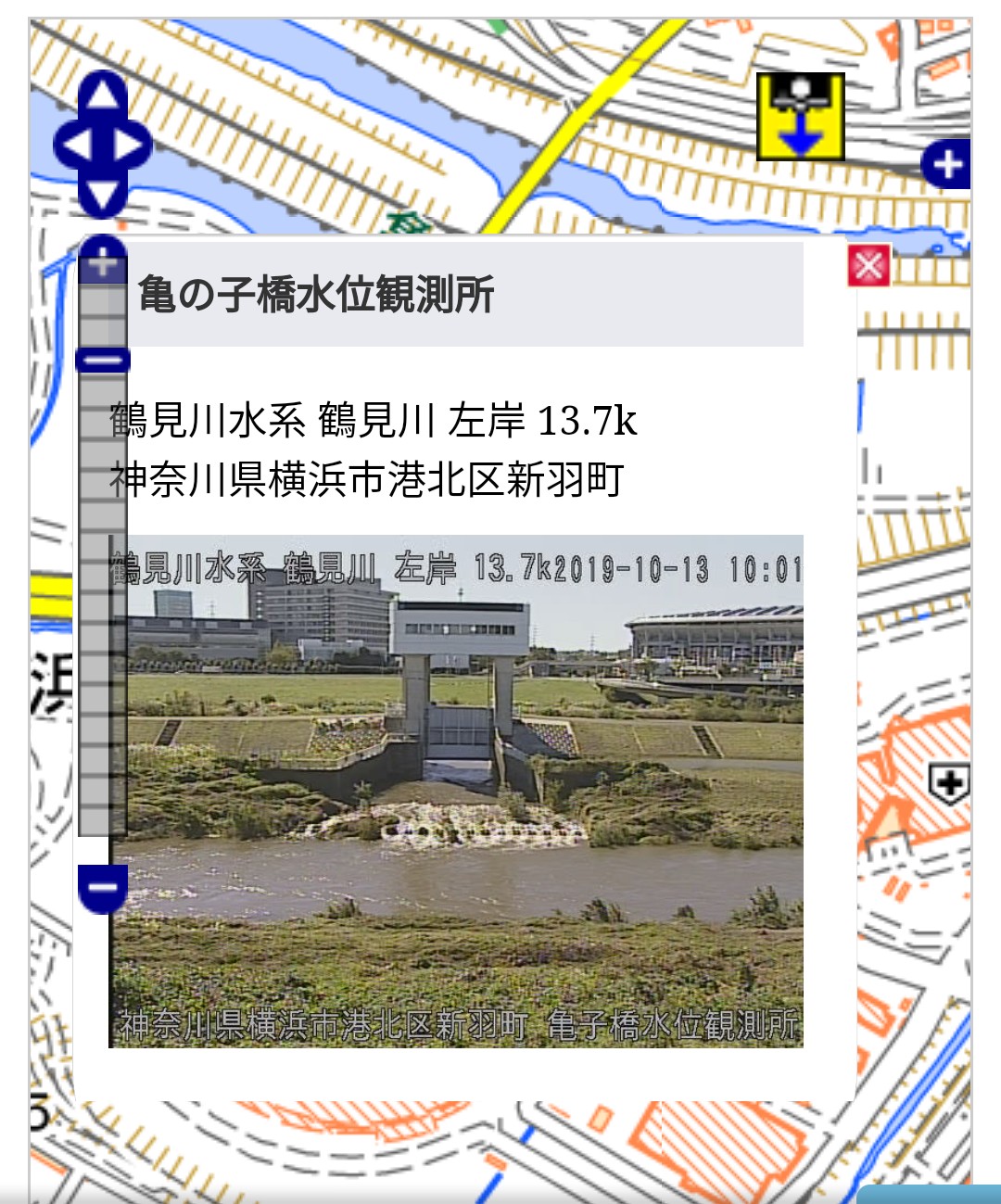
Task: Tap the shield-plus map marker
Action: coord(949,784)
